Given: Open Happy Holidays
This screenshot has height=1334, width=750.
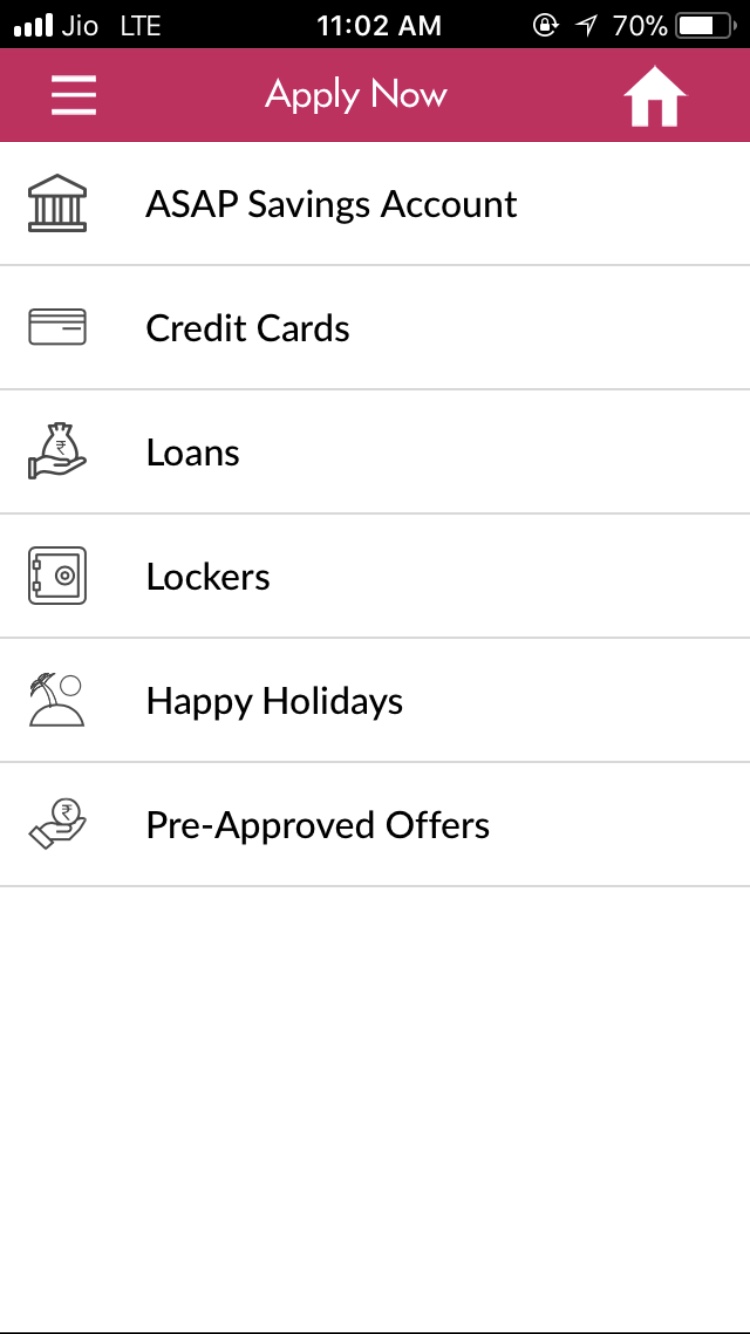Looking at the screenshot, I should 274,701.
